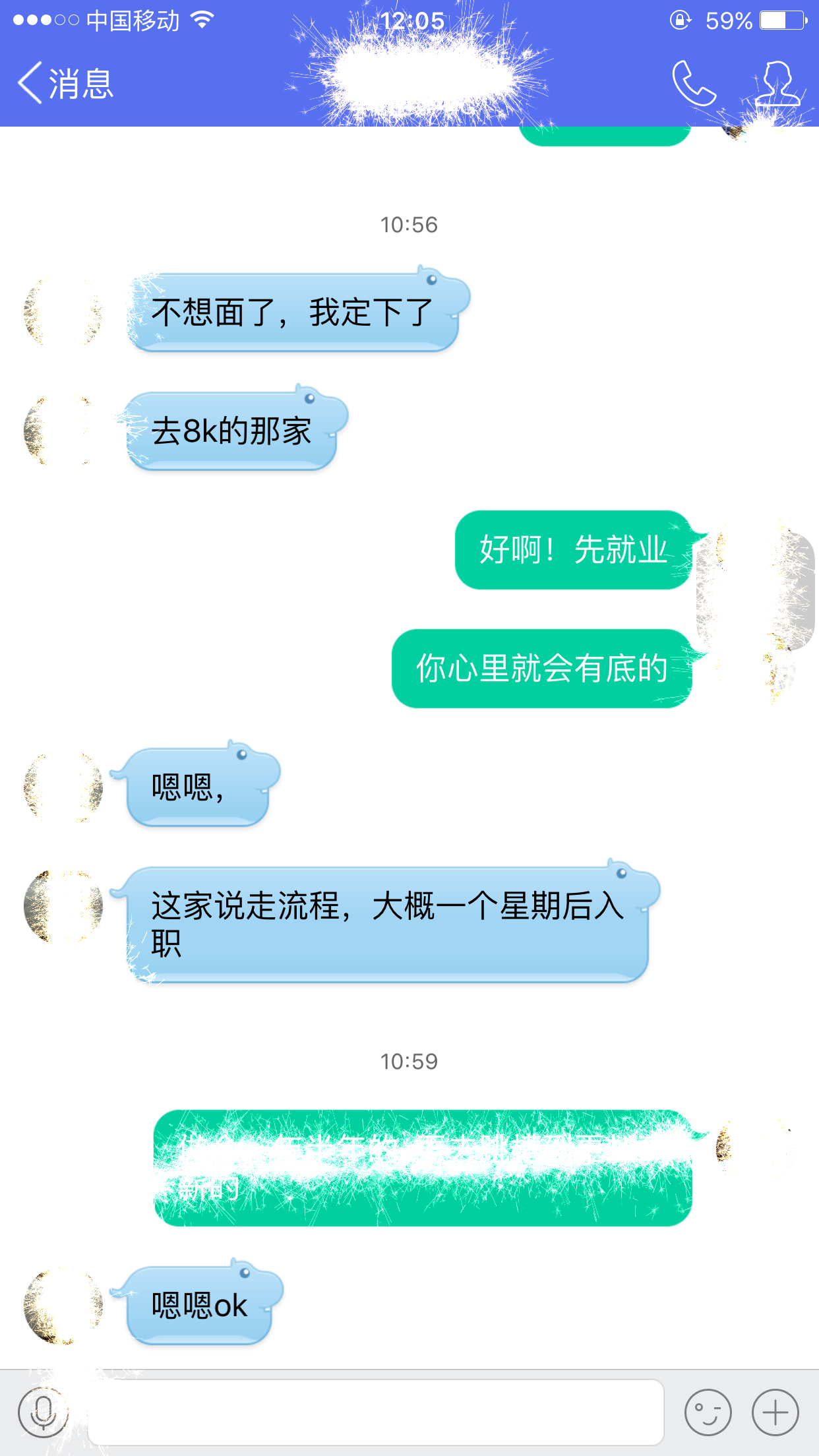Tap the avatar beside 不想面了 message
The image size is (819, 1456).
[x=63, y=313]
